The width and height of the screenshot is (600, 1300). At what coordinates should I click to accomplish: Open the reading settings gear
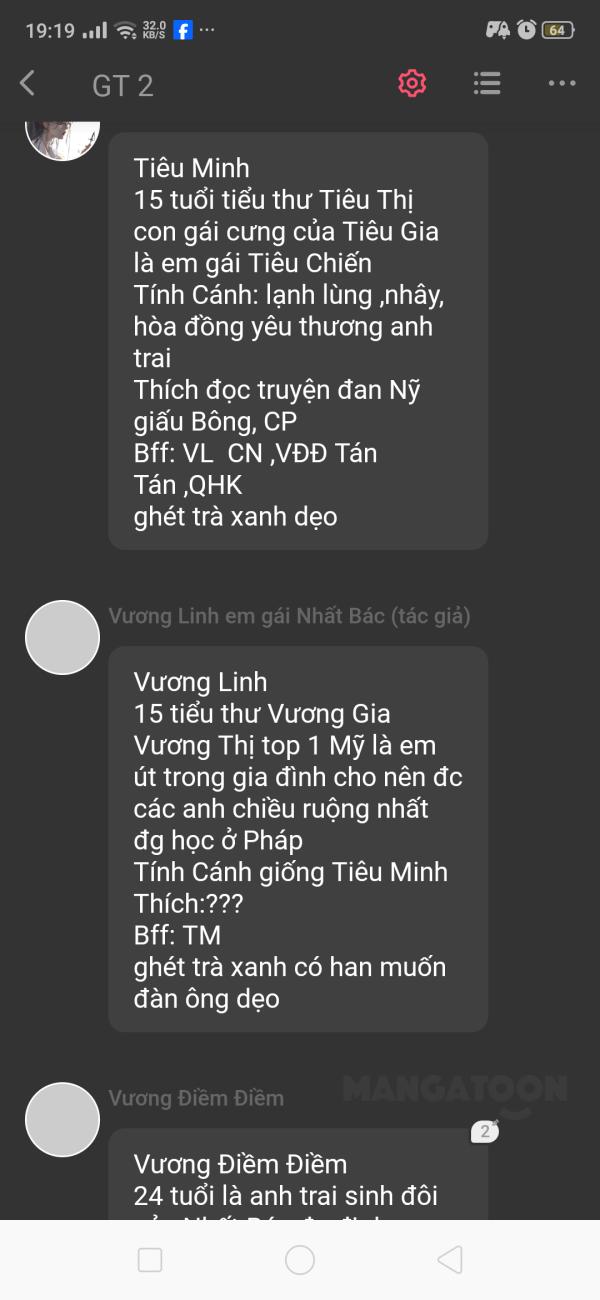[x=412, y=84]
